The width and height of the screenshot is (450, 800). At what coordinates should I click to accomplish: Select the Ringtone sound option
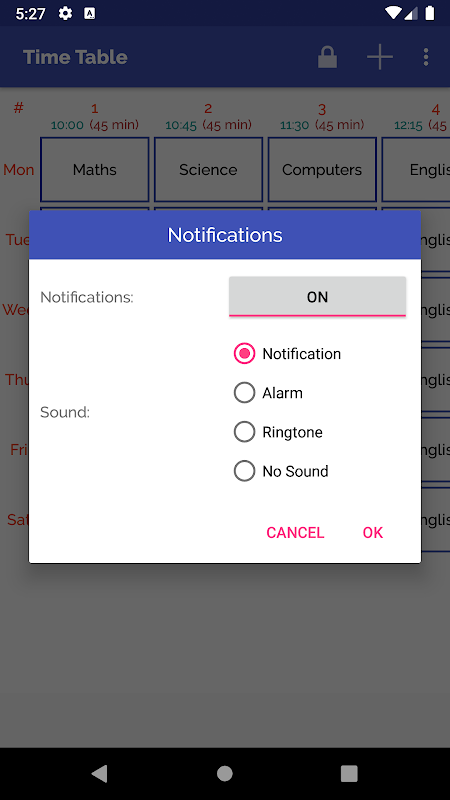coord(278,432)
